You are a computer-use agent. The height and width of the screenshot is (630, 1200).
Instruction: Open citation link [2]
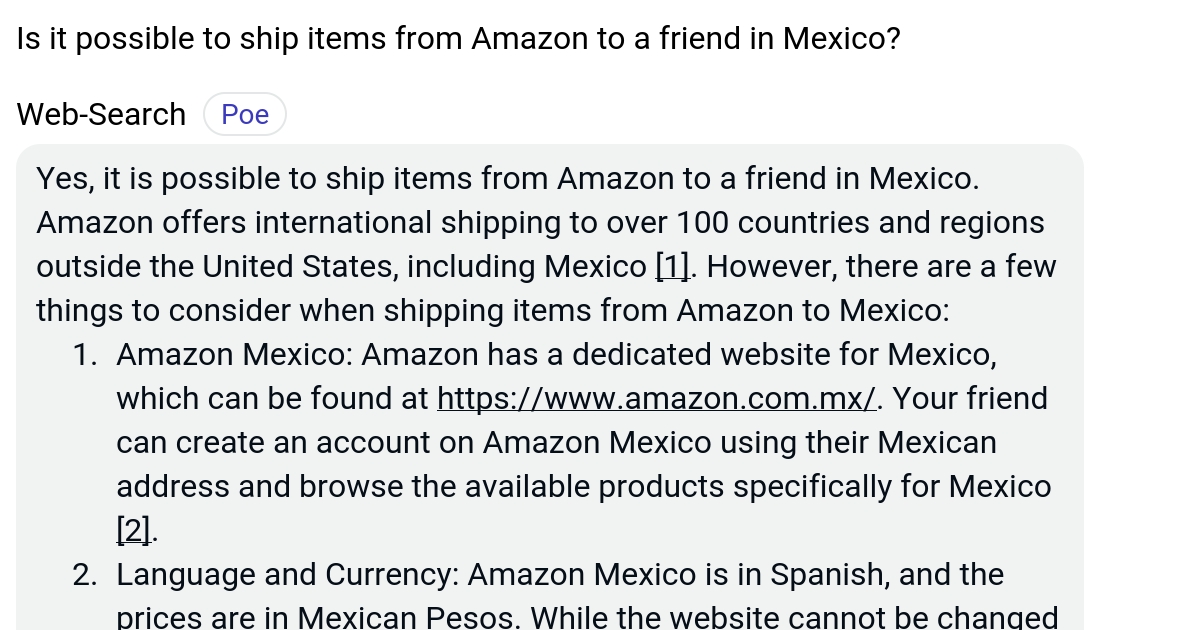134,531
